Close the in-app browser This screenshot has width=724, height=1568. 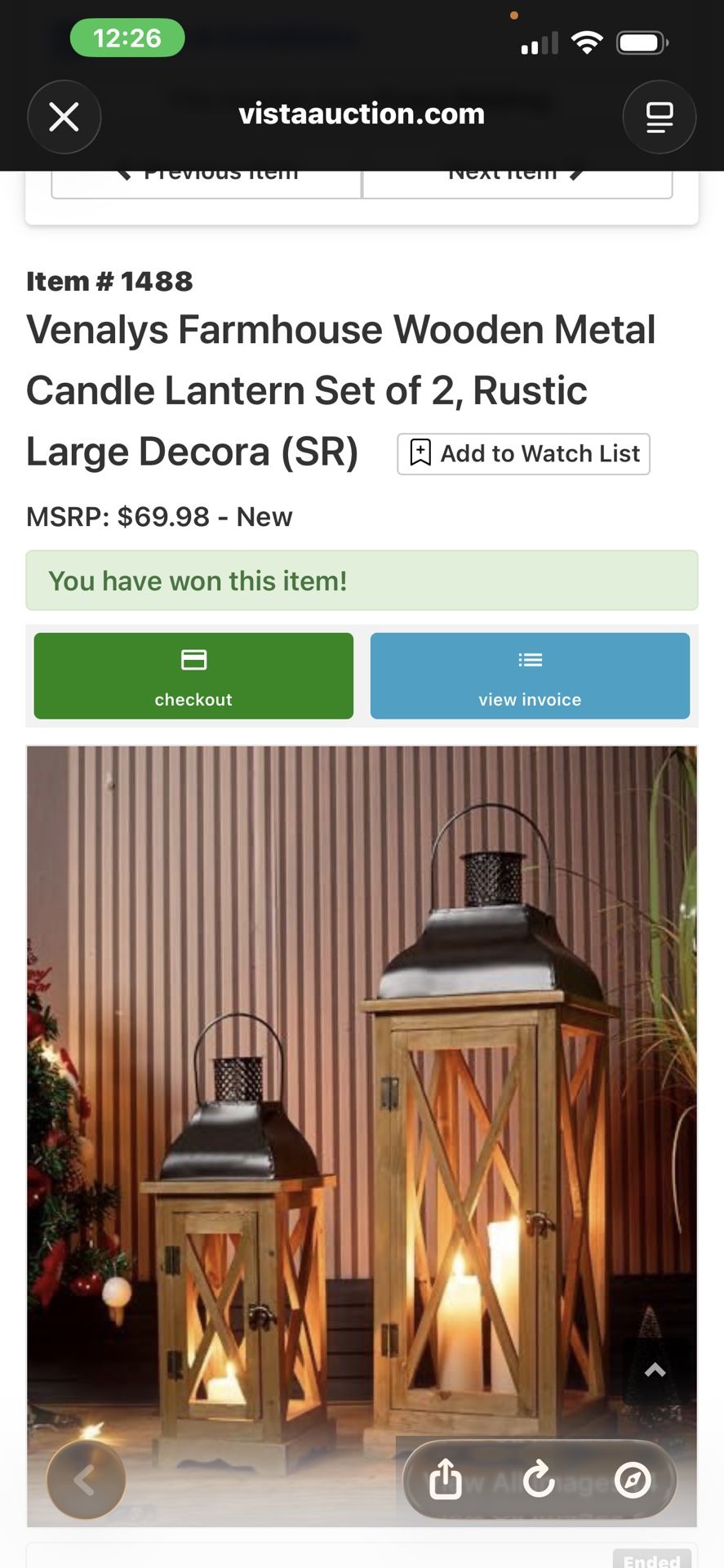pos(64,117)
